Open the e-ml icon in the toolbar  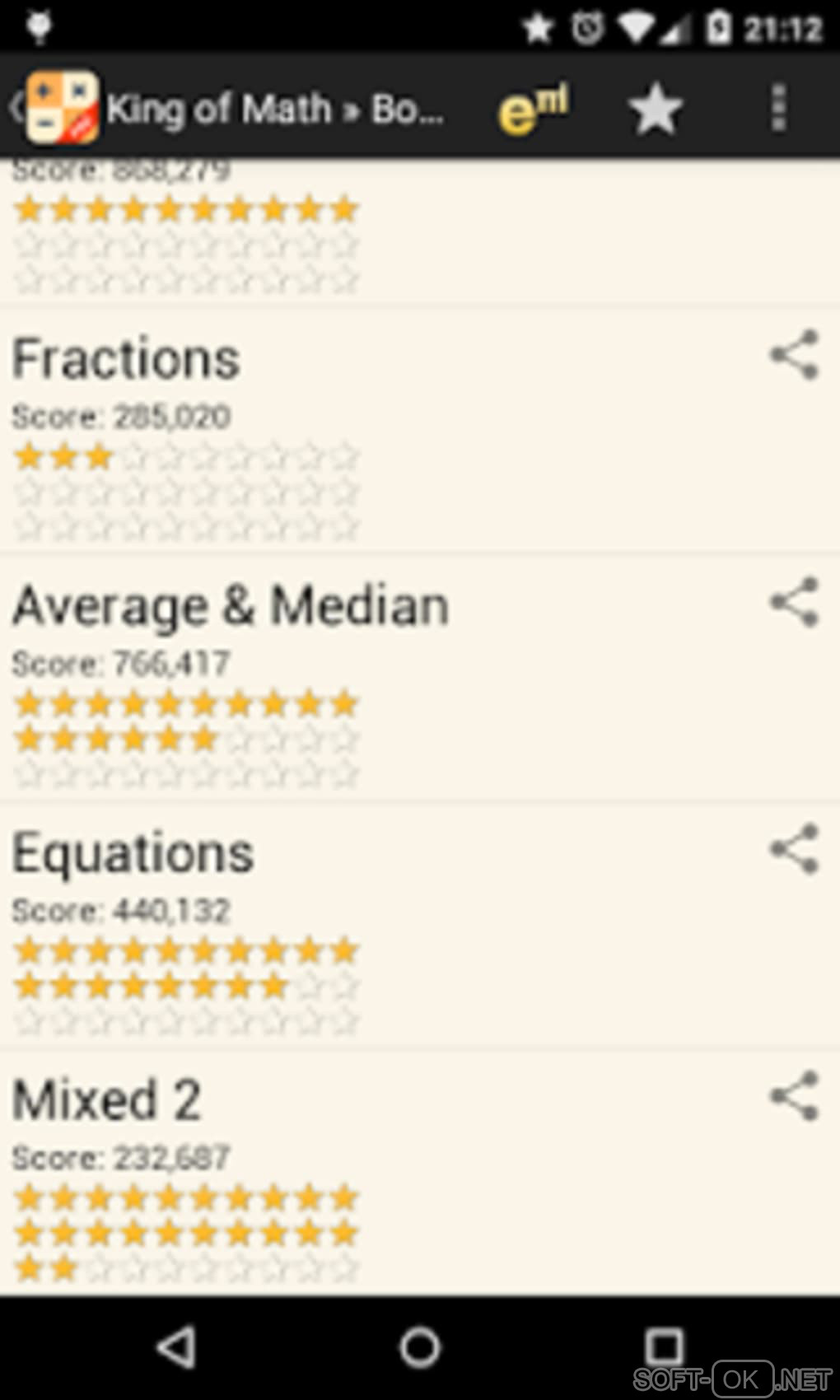coord(533,109)
